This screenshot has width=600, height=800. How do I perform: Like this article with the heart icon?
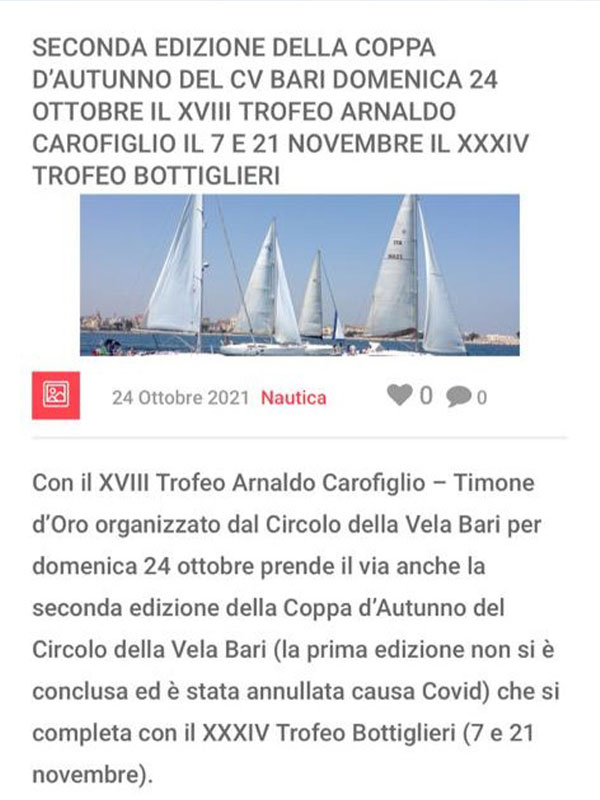click(399, 396)
